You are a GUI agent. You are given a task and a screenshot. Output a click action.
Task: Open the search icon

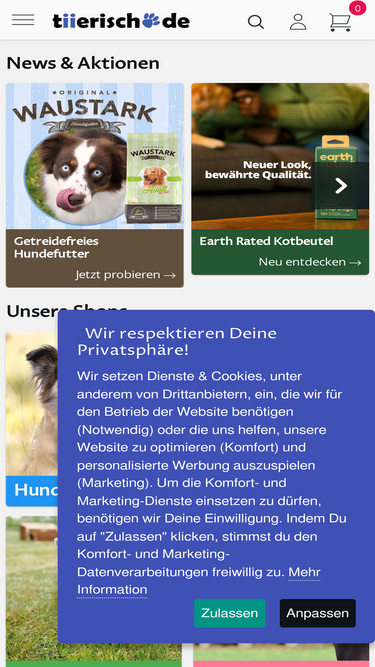coord(256,22)
